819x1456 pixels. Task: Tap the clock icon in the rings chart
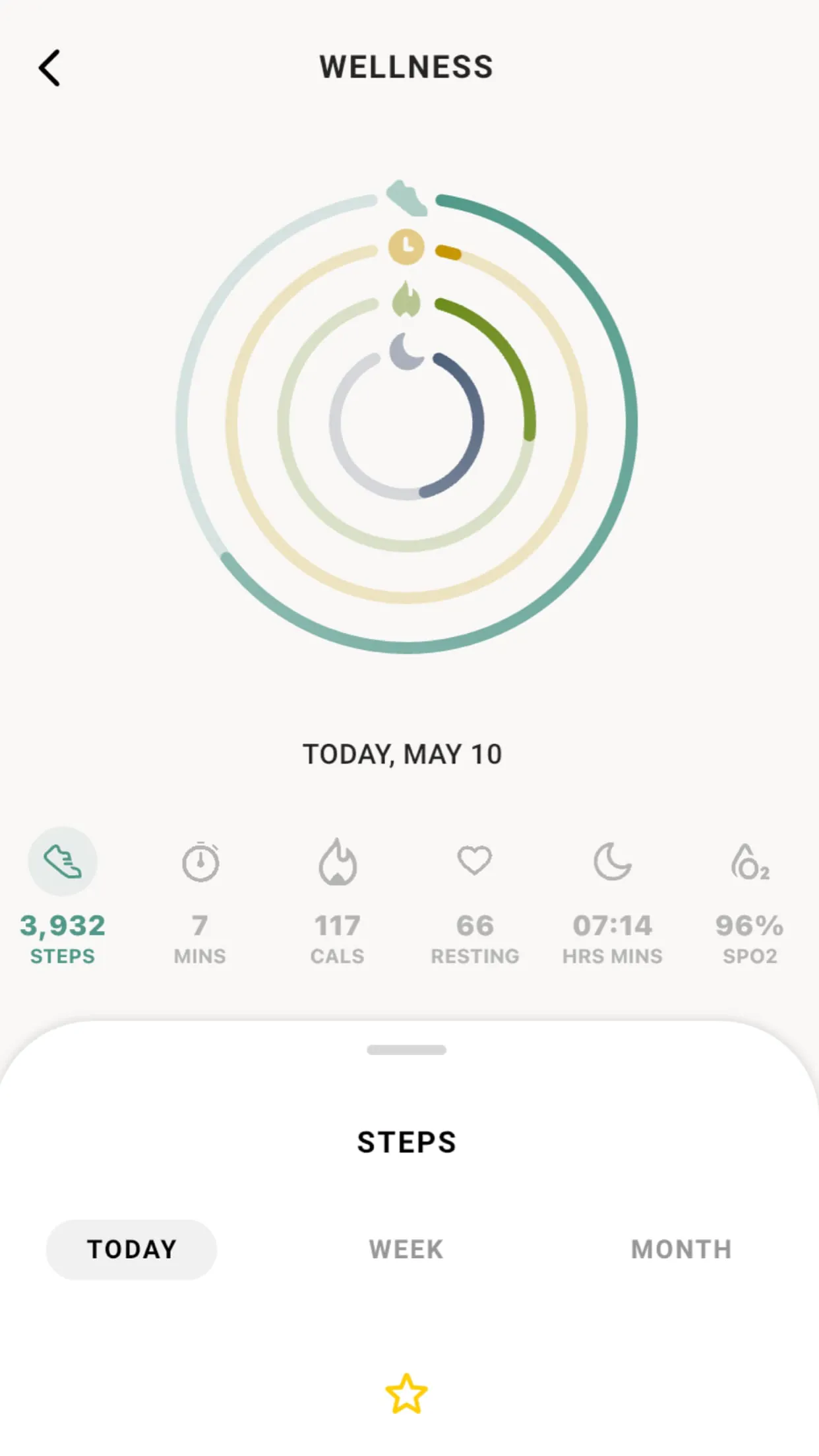point(406,247)
